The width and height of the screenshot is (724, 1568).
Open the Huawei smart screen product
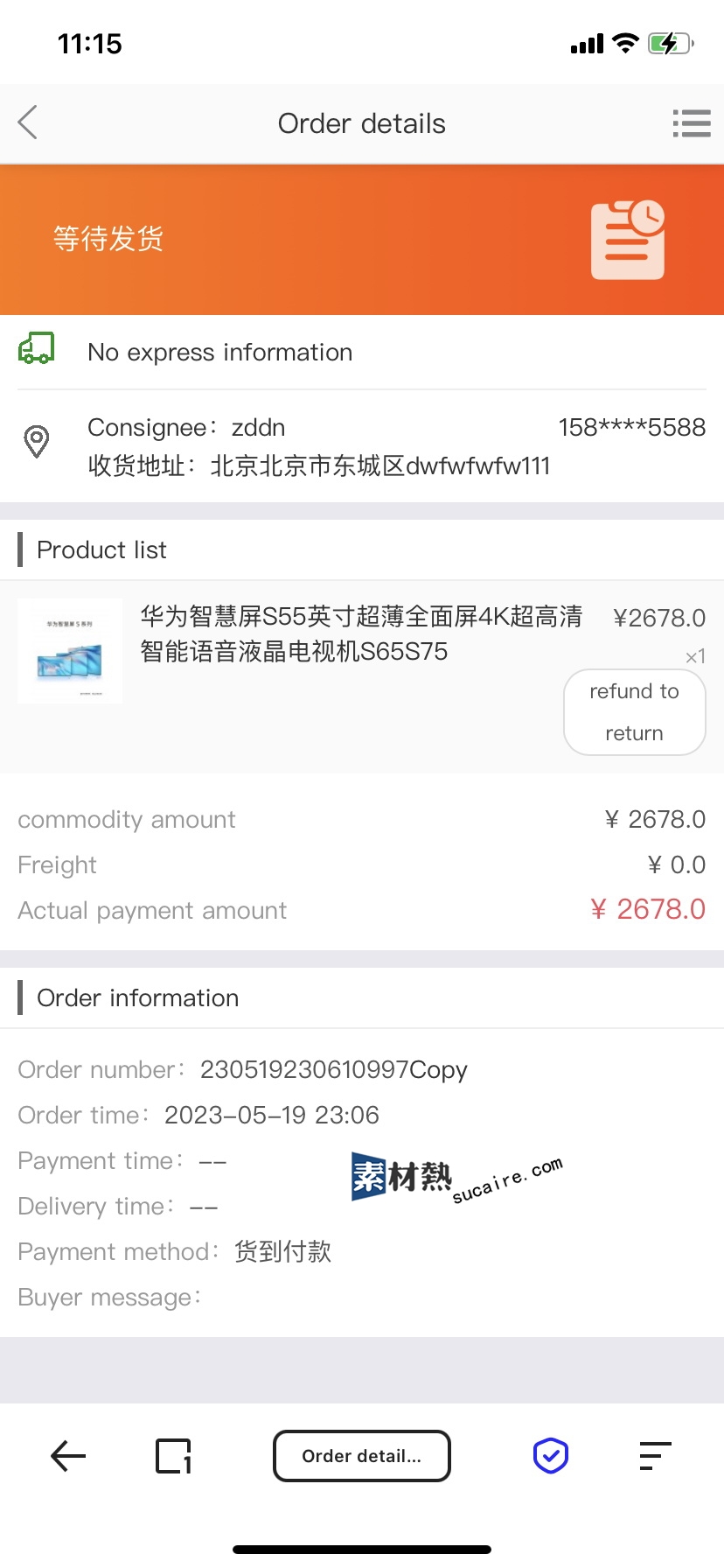(x=361, y=633)
